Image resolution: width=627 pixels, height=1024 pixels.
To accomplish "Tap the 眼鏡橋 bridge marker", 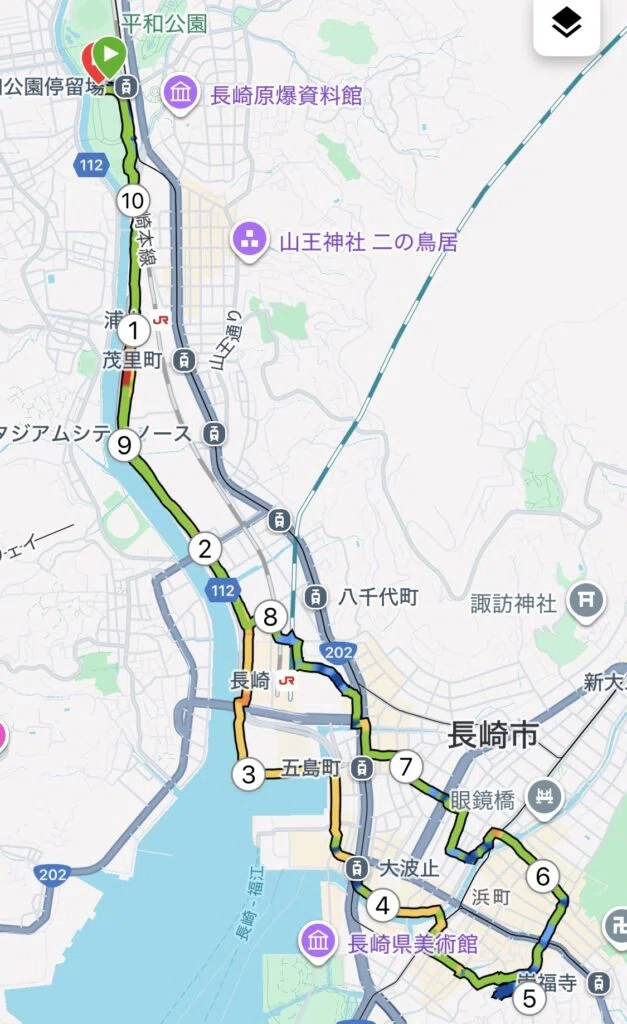I will [x=543, y=797].
